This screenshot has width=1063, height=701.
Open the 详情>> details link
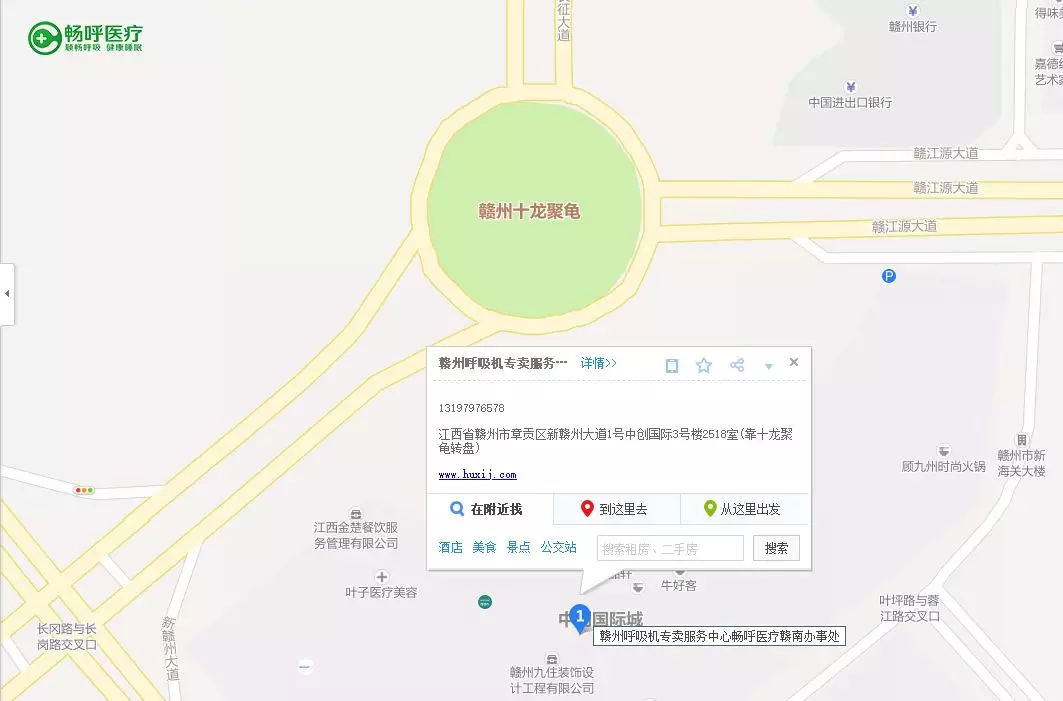pos(598,363)
